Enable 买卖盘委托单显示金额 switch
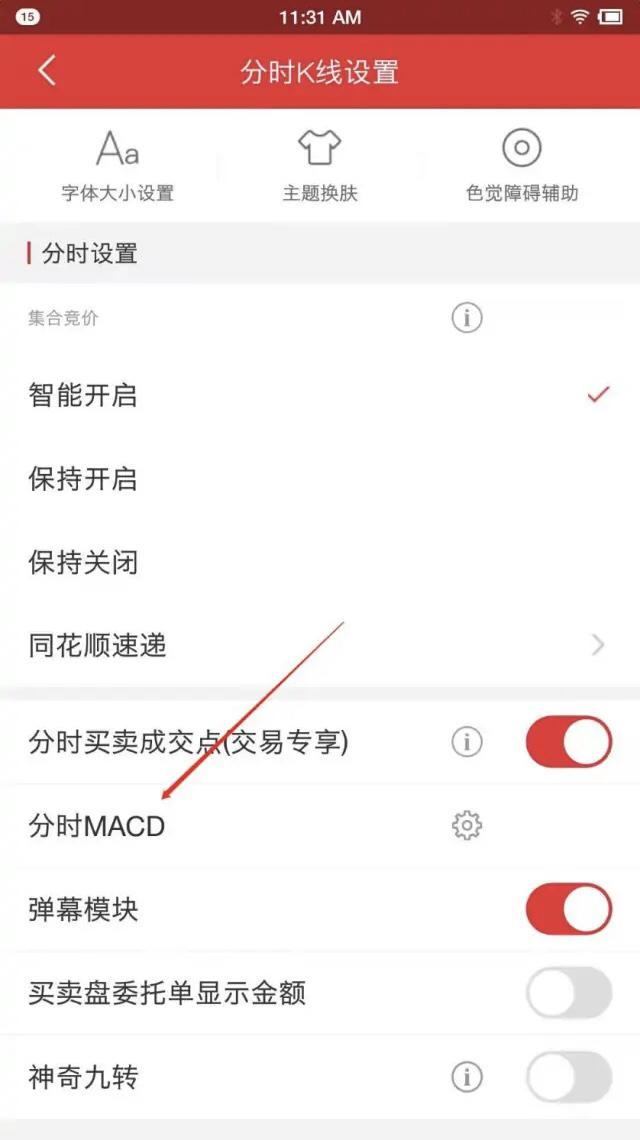The height and width of the screenshot is (1140, 640). tap(569, 992)
